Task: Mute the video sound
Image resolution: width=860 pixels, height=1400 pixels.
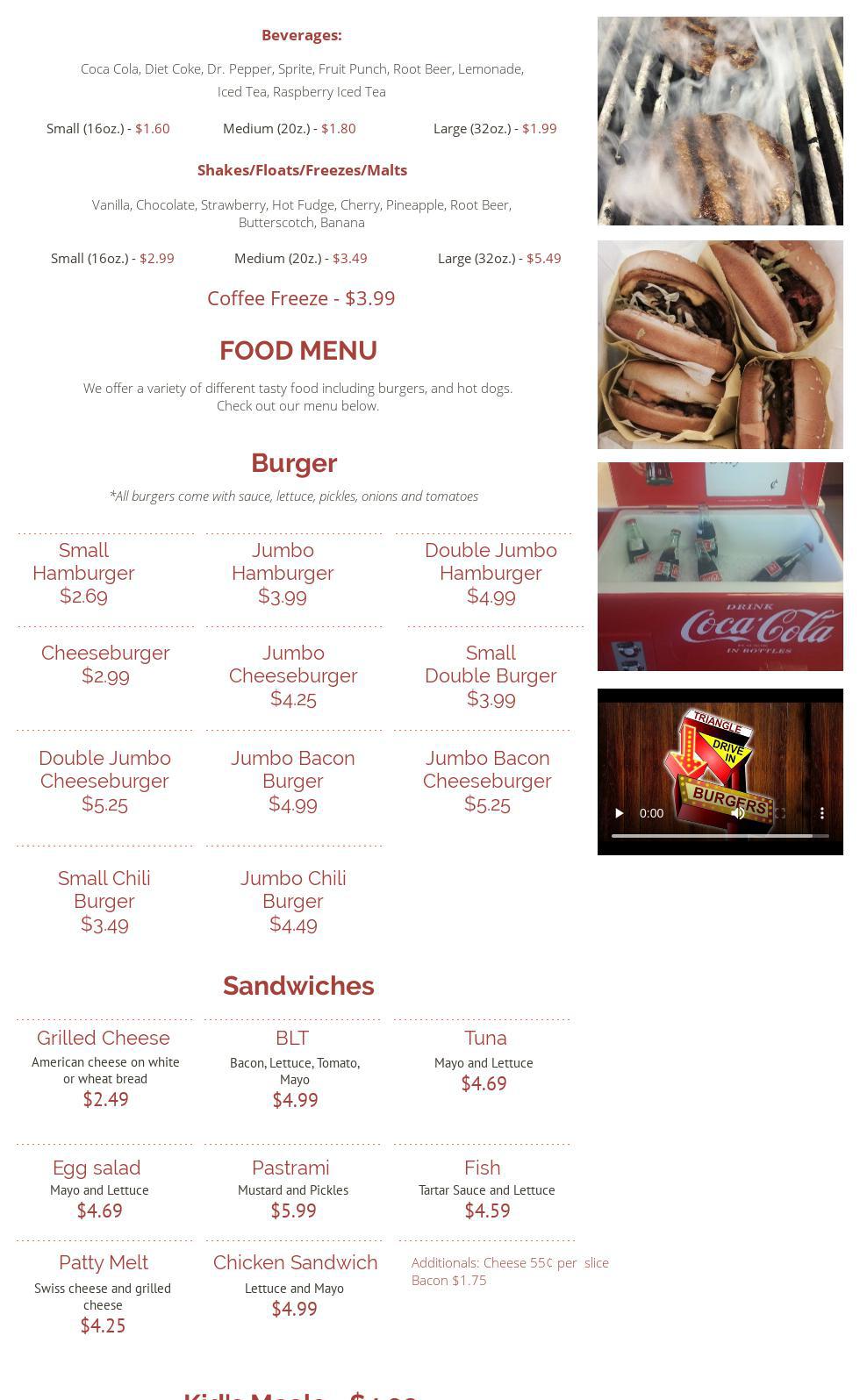Action: pyautogui.click(x=739, y=813)
